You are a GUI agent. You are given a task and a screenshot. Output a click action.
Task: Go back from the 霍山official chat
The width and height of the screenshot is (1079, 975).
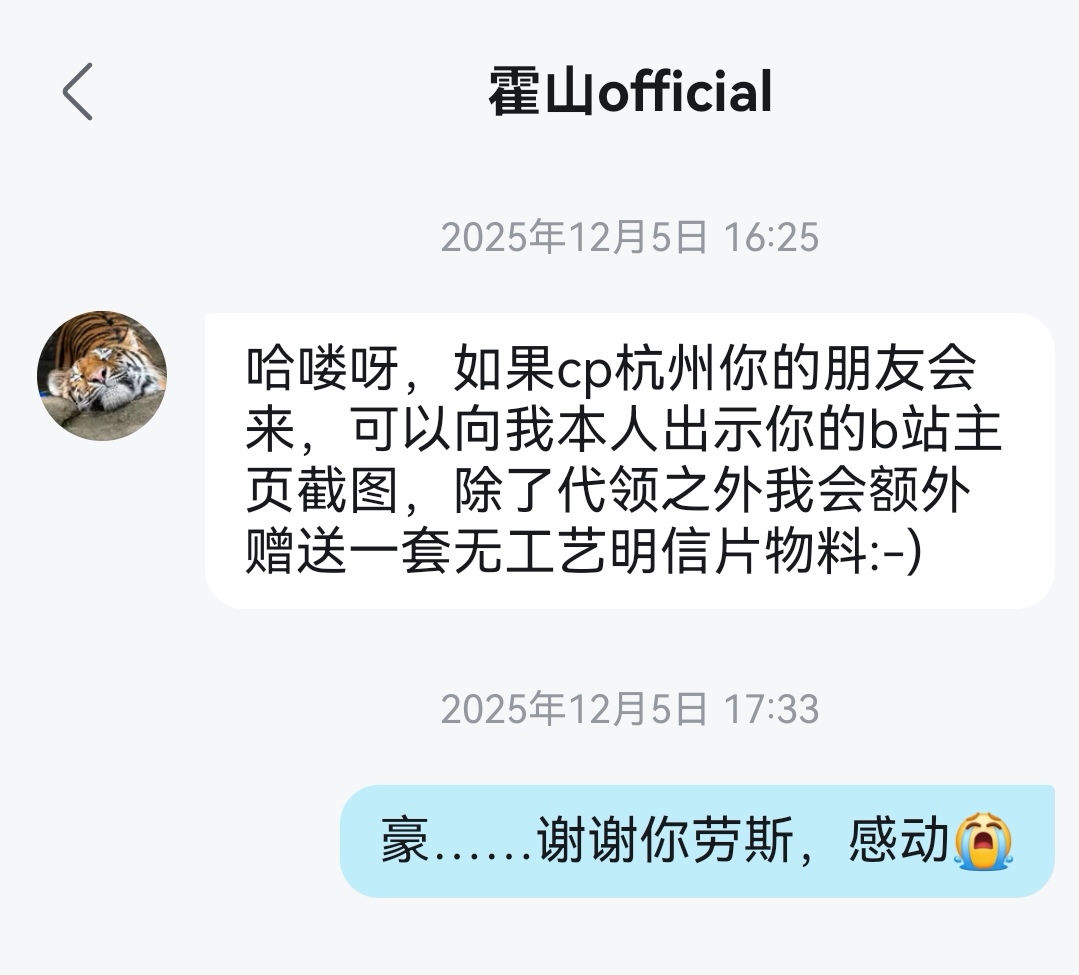pos(78,92)
